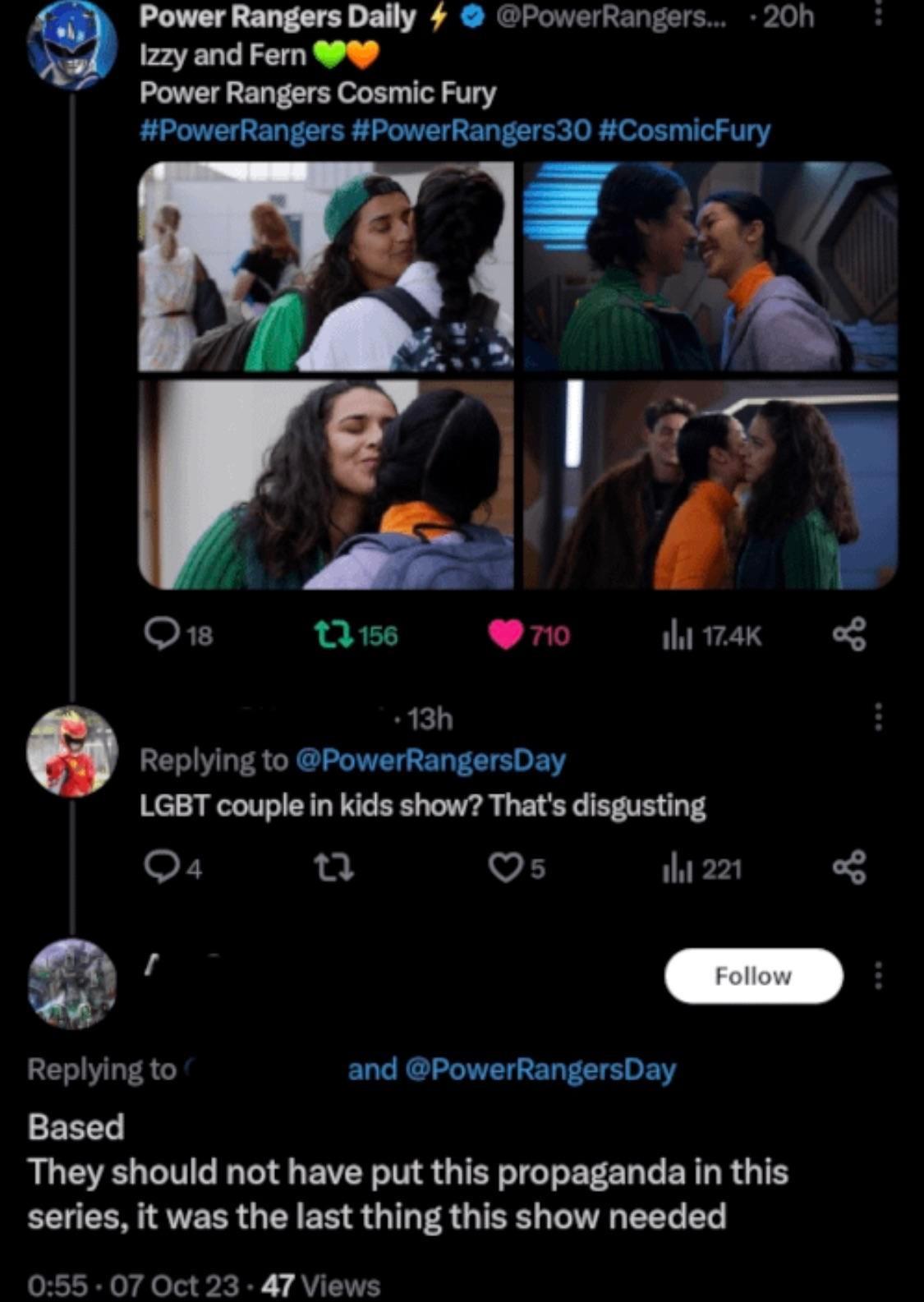924x1302 pixels.
Task: Share the Power Rangers Daily post
Action: [x=849, y=634]
